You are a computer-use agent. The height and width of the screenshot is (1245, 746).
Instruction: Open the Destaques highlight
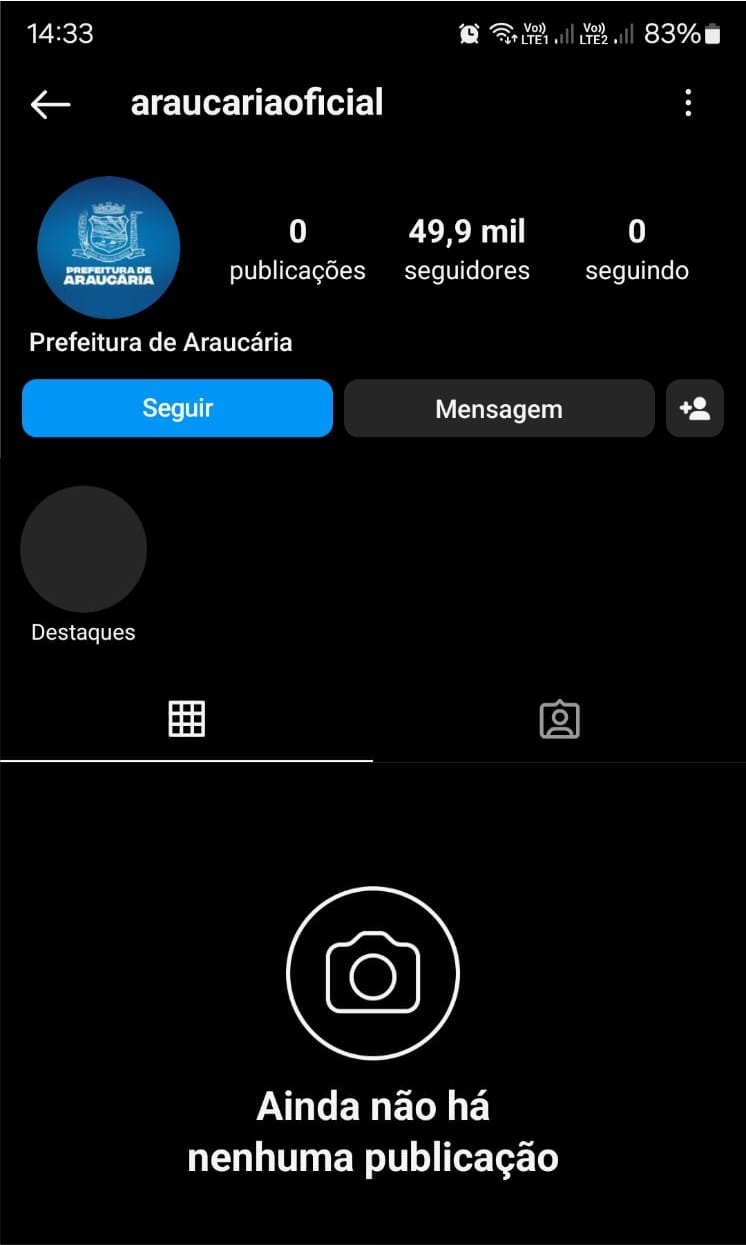point(83,549)
